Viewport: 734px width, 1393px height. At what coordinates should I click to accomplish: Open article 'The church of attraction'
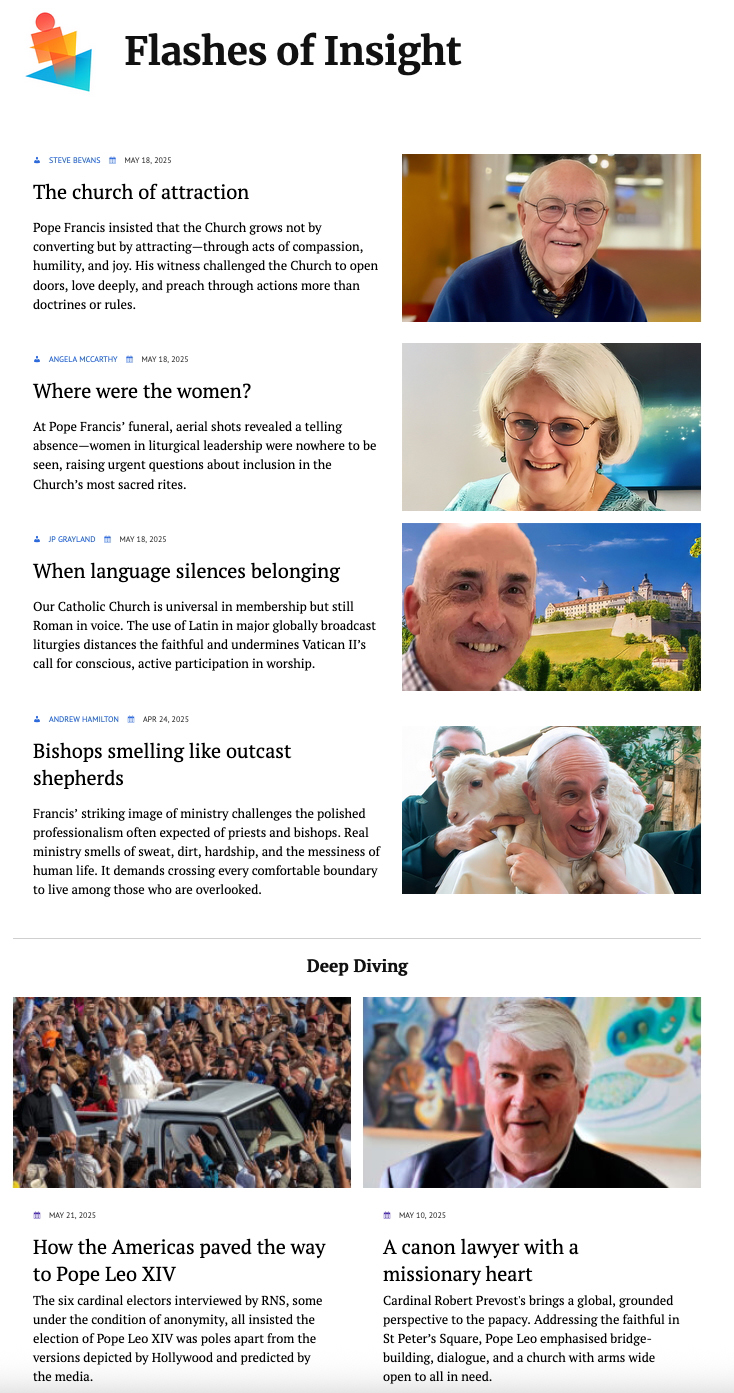pos(141,192)
